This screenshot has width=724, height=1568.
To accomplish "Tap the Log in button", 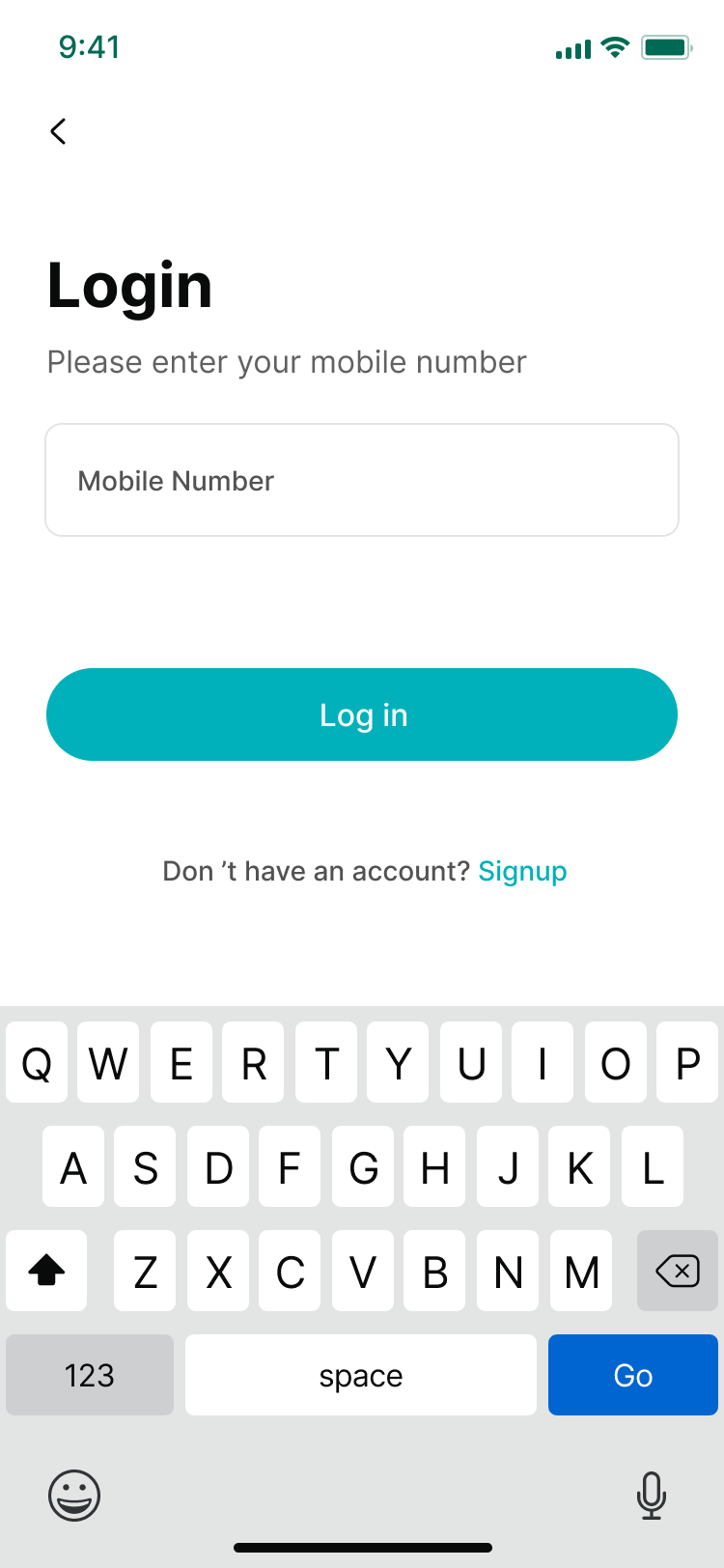I will tap(362, 714).
